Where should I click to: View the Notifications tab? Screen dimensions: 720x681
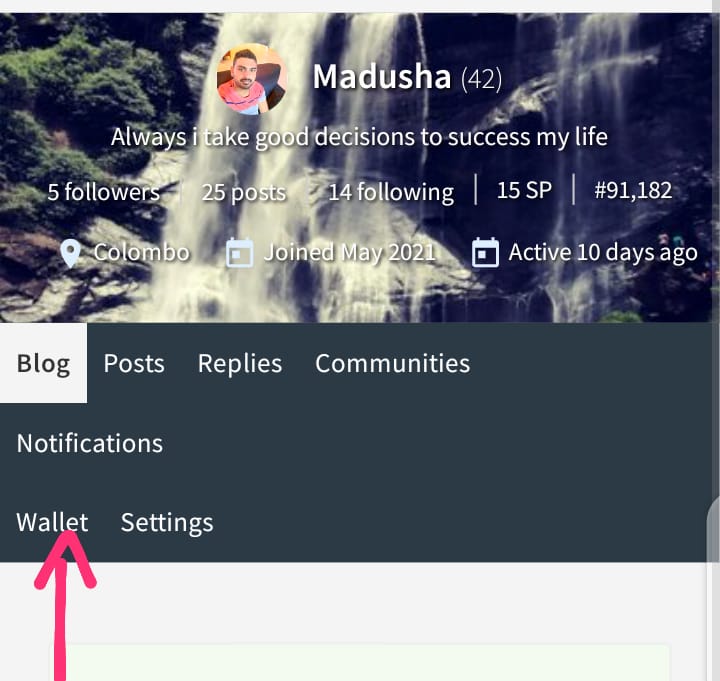(90, 443)
